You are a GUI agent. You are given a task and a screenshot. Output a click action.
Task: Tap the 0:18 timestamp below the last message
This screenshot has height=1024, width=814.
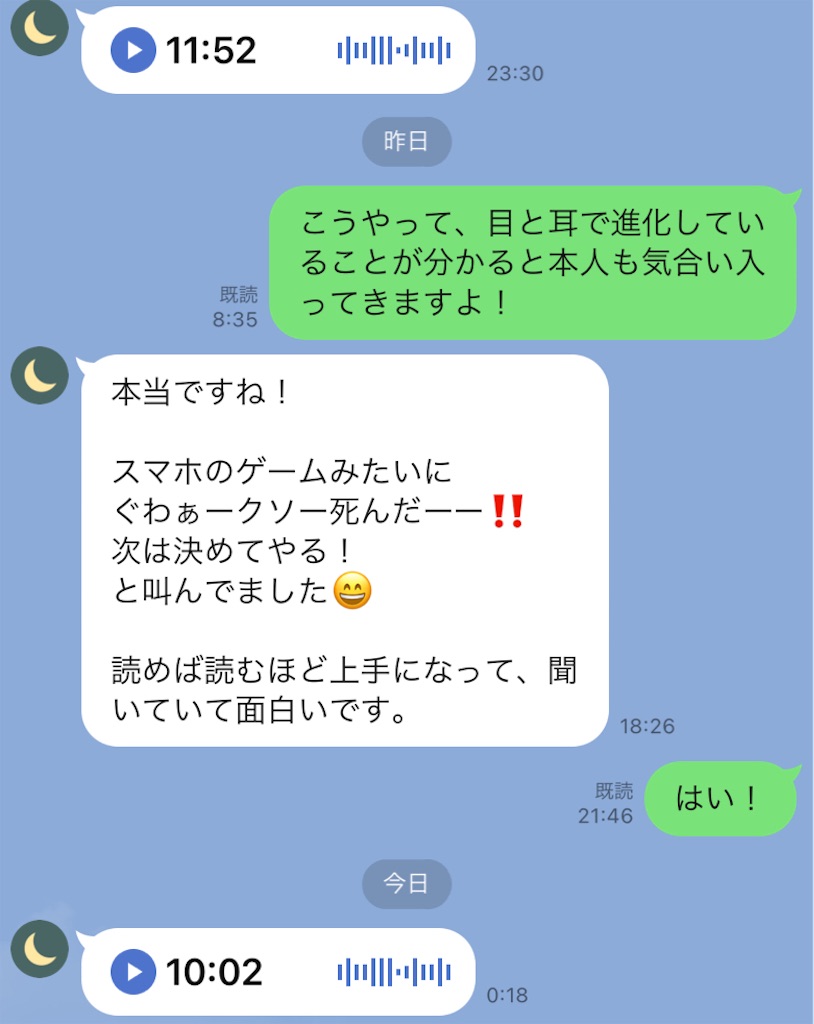[x=507, y=995]
